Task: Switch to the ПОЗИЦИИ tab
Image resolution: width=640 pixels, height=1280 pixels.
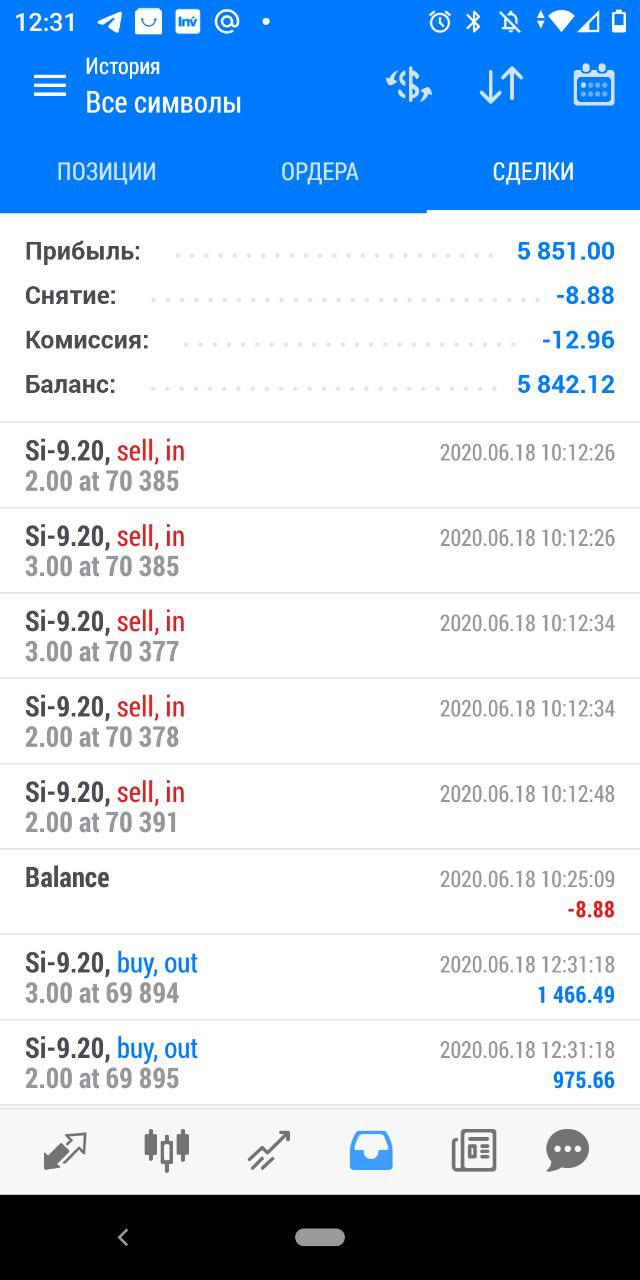Action: coord(107,171)
